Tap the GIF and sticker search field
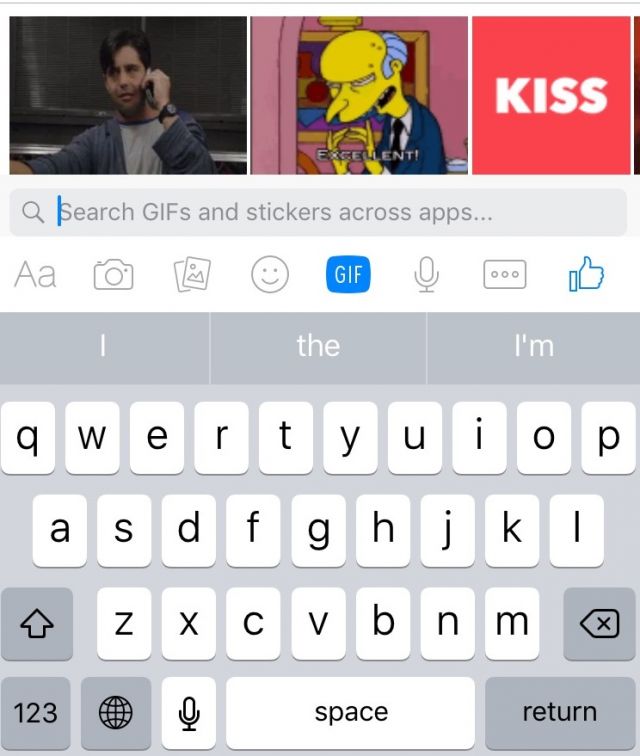640x756 pixels. [318, 212]
